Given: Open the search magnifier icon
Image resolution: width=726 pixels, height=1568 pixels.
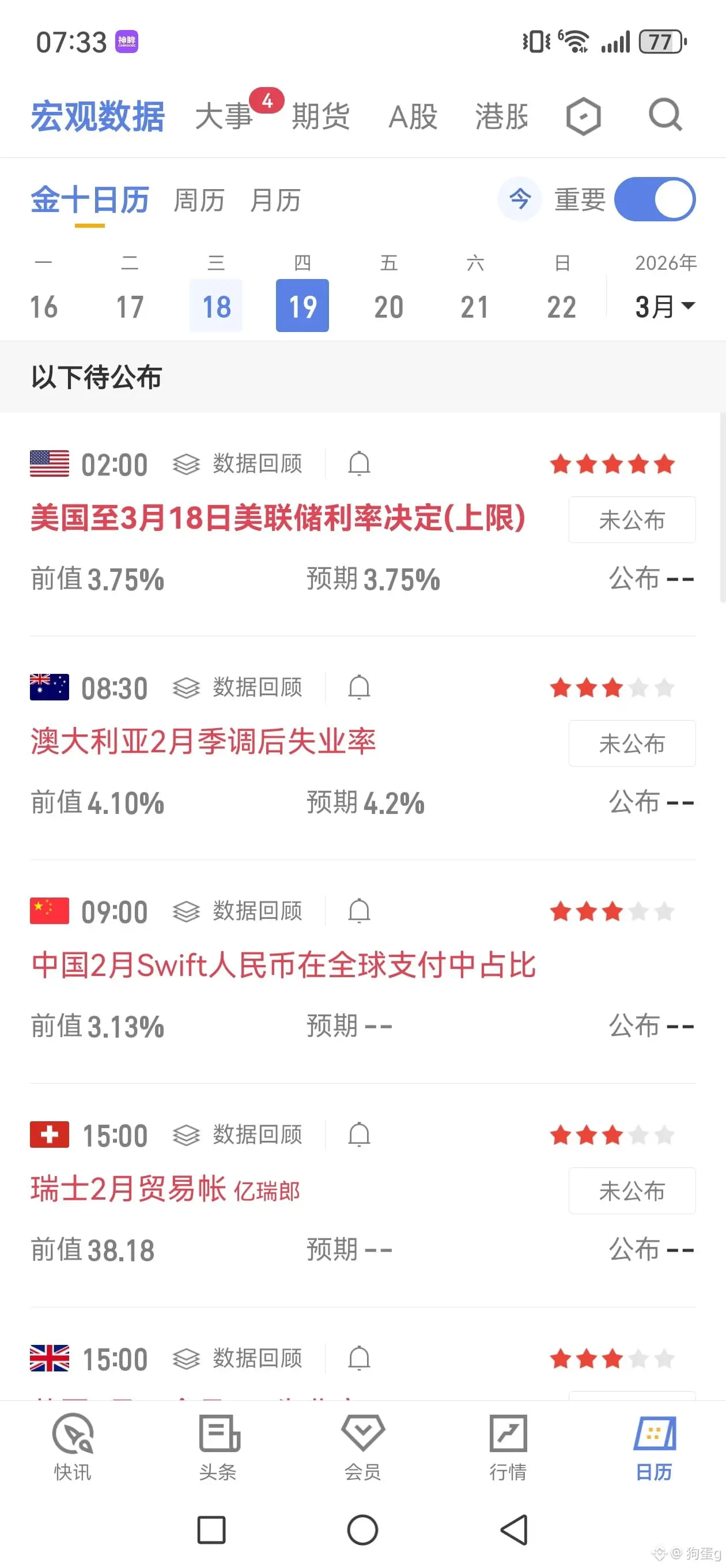Looking at the screenshot, I should coord(665,115).
